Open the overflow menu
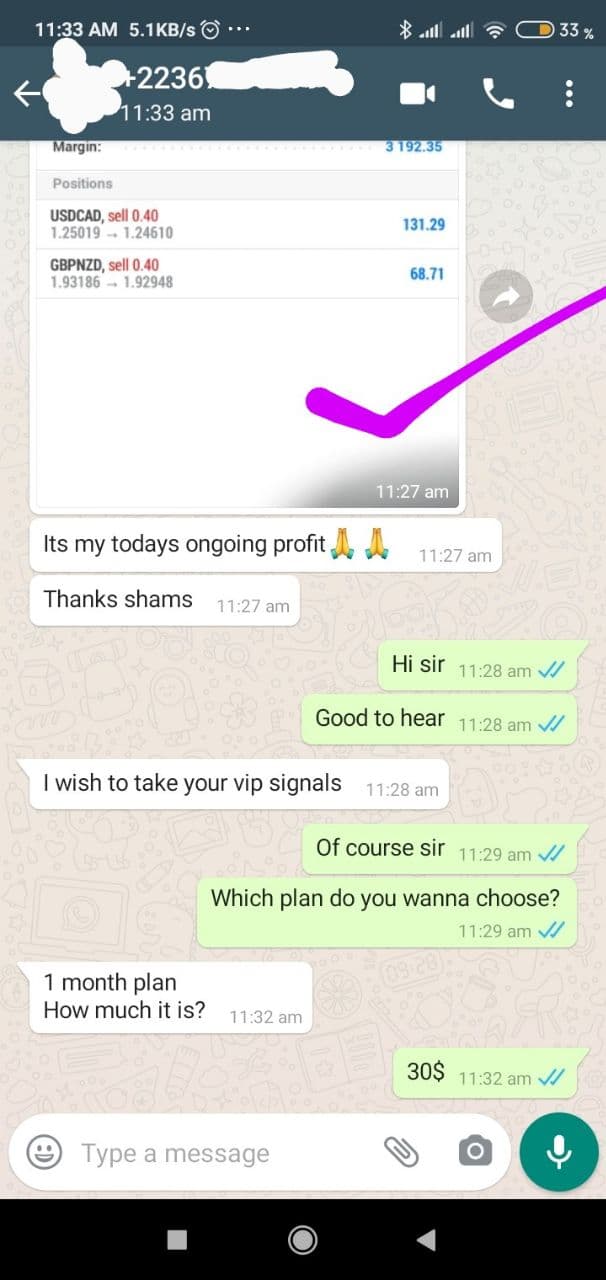The image size is (606, 1280). 569,93
